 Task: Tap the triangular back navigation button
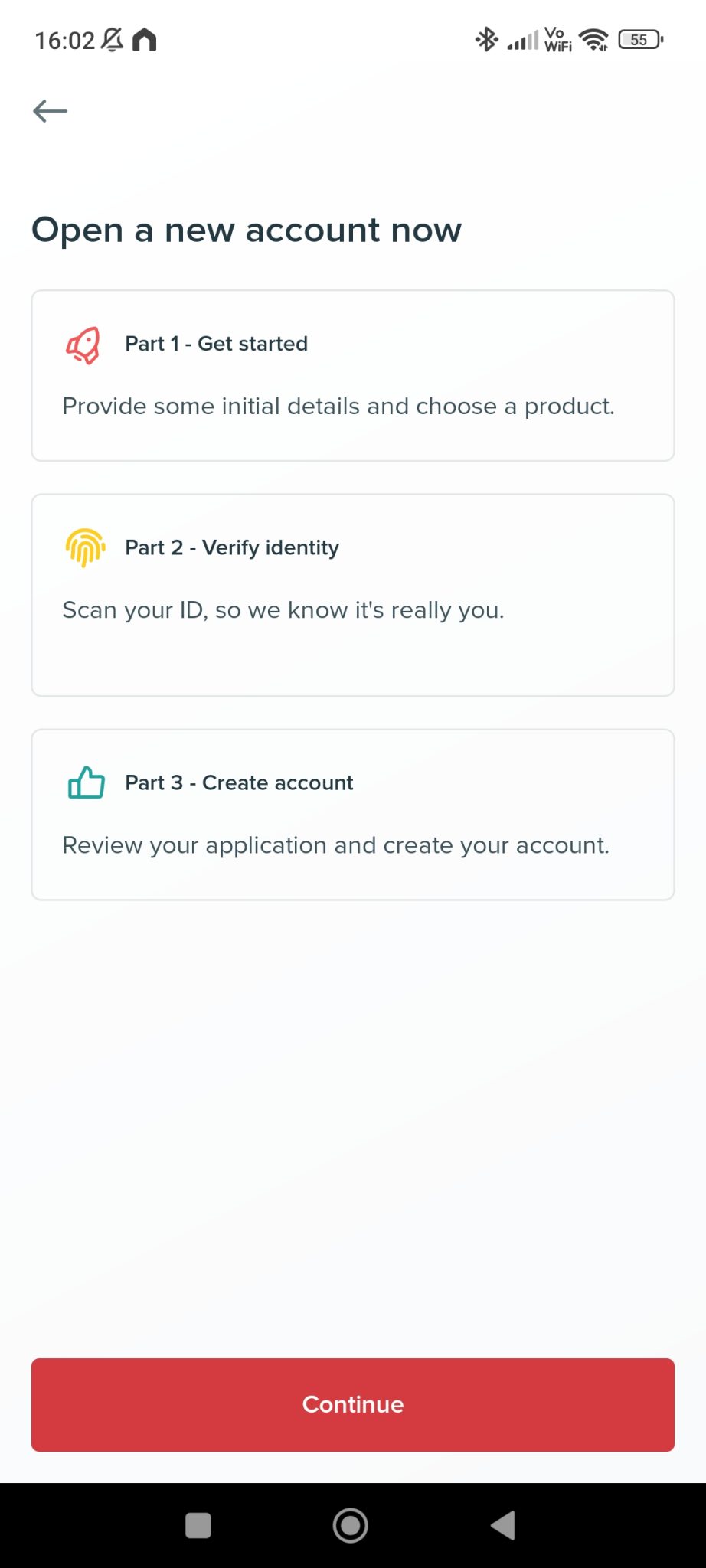503,1526
